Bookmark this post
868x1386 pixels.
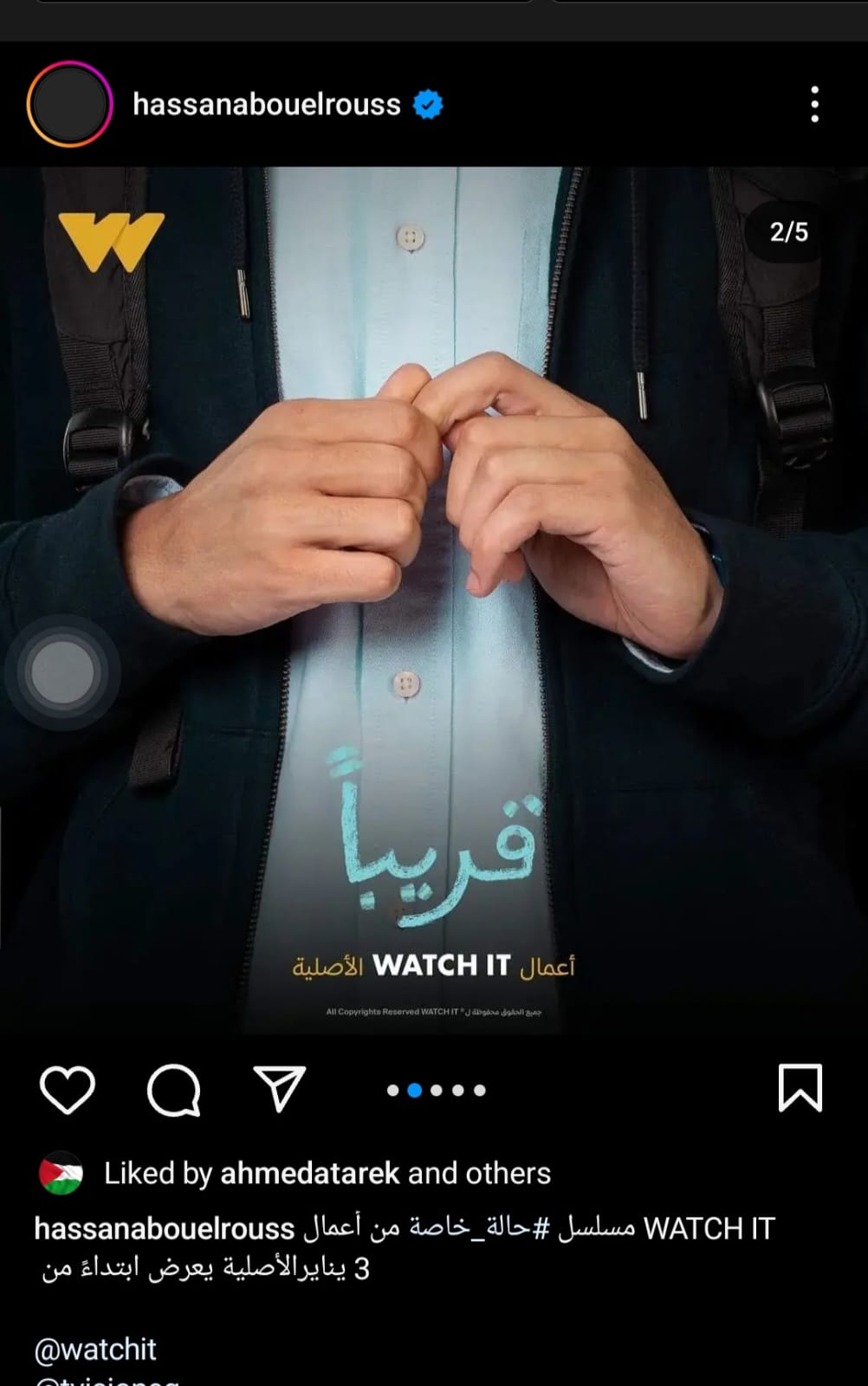800,1088
